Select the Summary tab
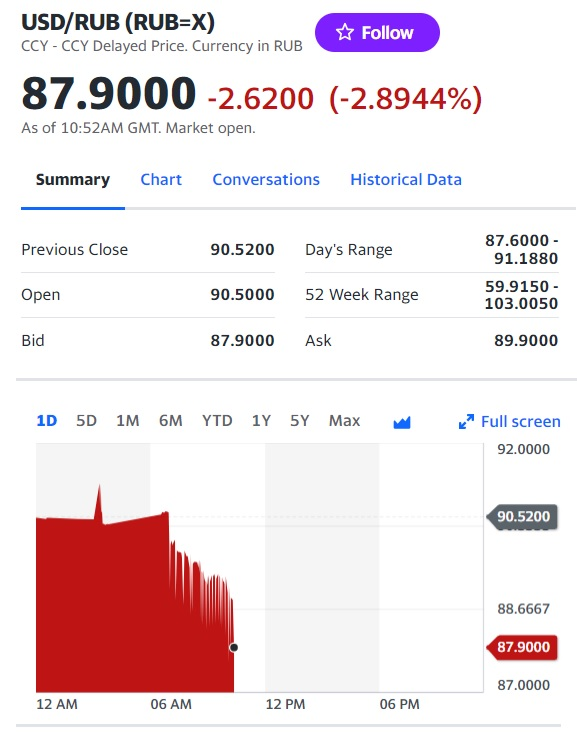 (73, 180)
